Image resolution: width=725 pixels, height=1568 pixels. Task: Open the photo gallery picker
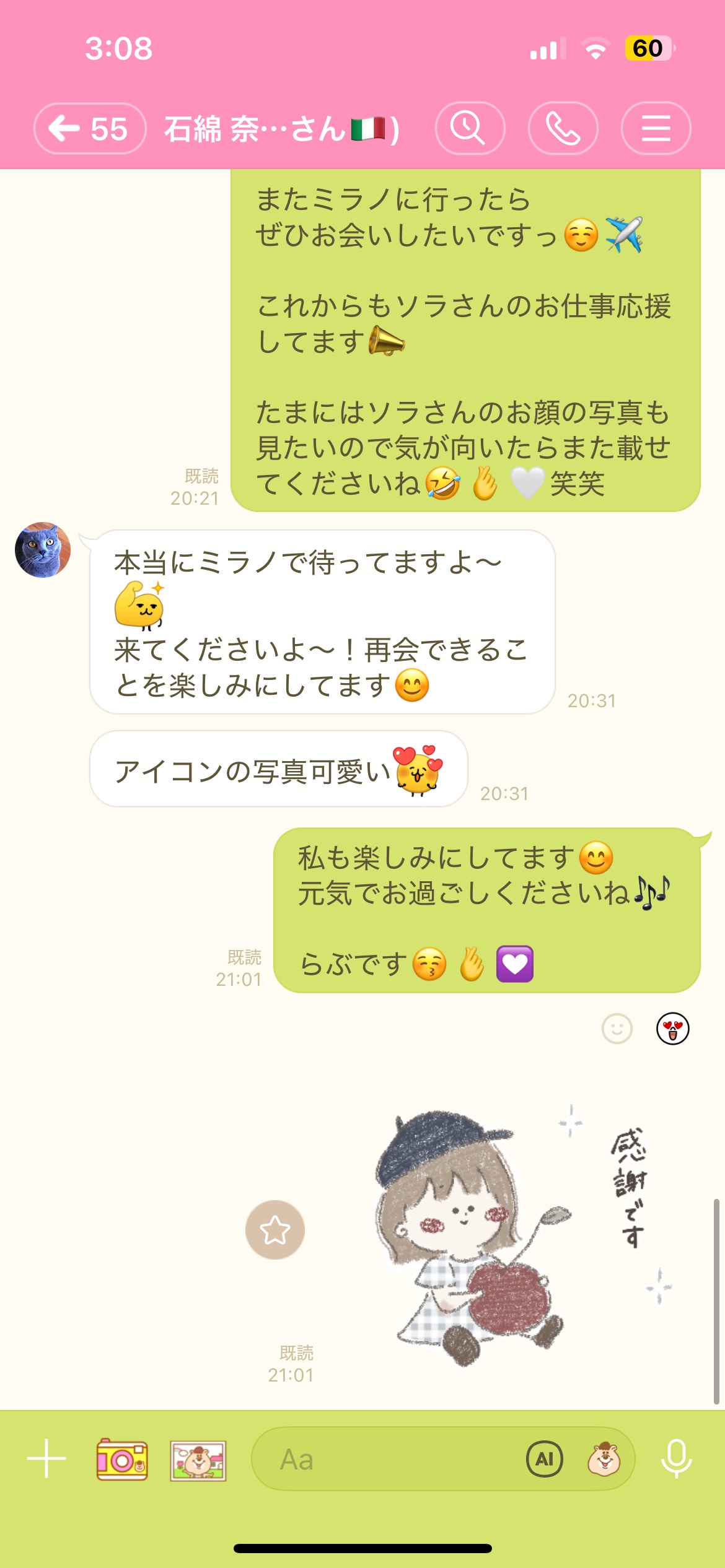click(x=198, y=1460)
